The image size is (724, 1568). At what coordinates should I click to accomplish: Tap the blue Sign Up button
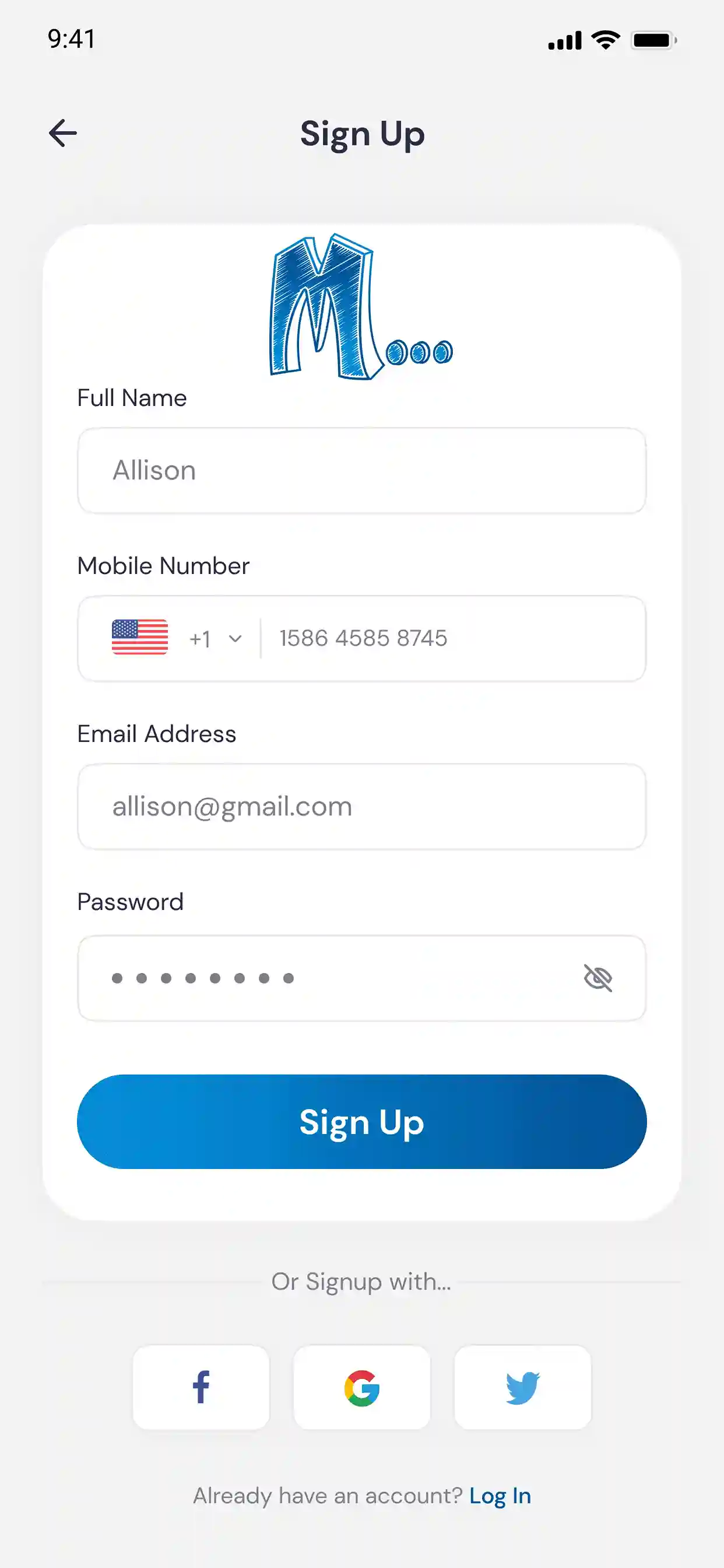click(x=361, y=1122)
